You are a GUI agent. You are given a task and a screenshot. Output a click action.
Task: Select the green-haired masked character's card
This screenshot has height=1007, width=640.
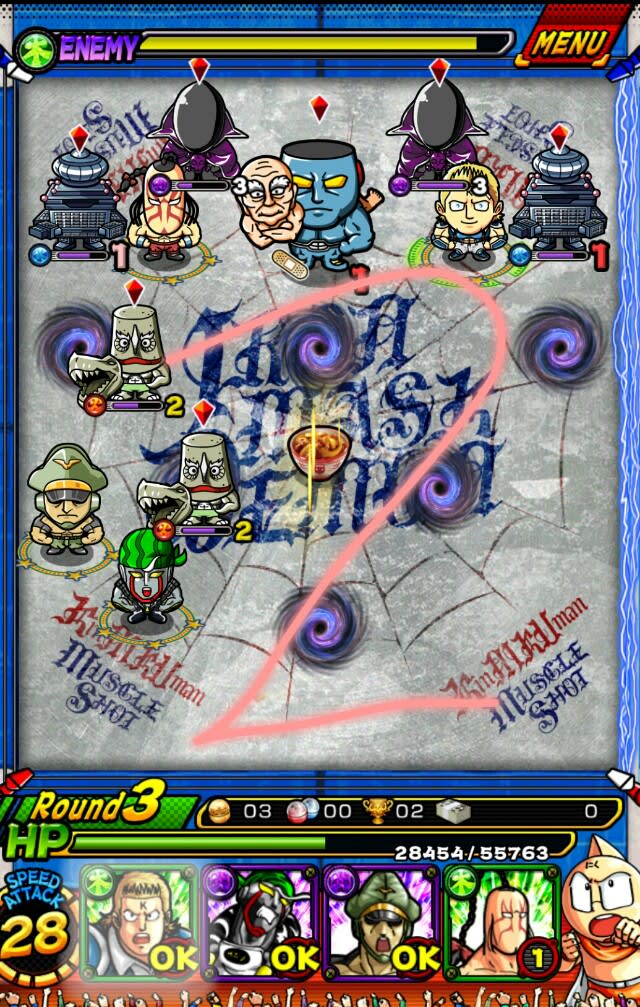pyautogui.click(x=260, y=922)
